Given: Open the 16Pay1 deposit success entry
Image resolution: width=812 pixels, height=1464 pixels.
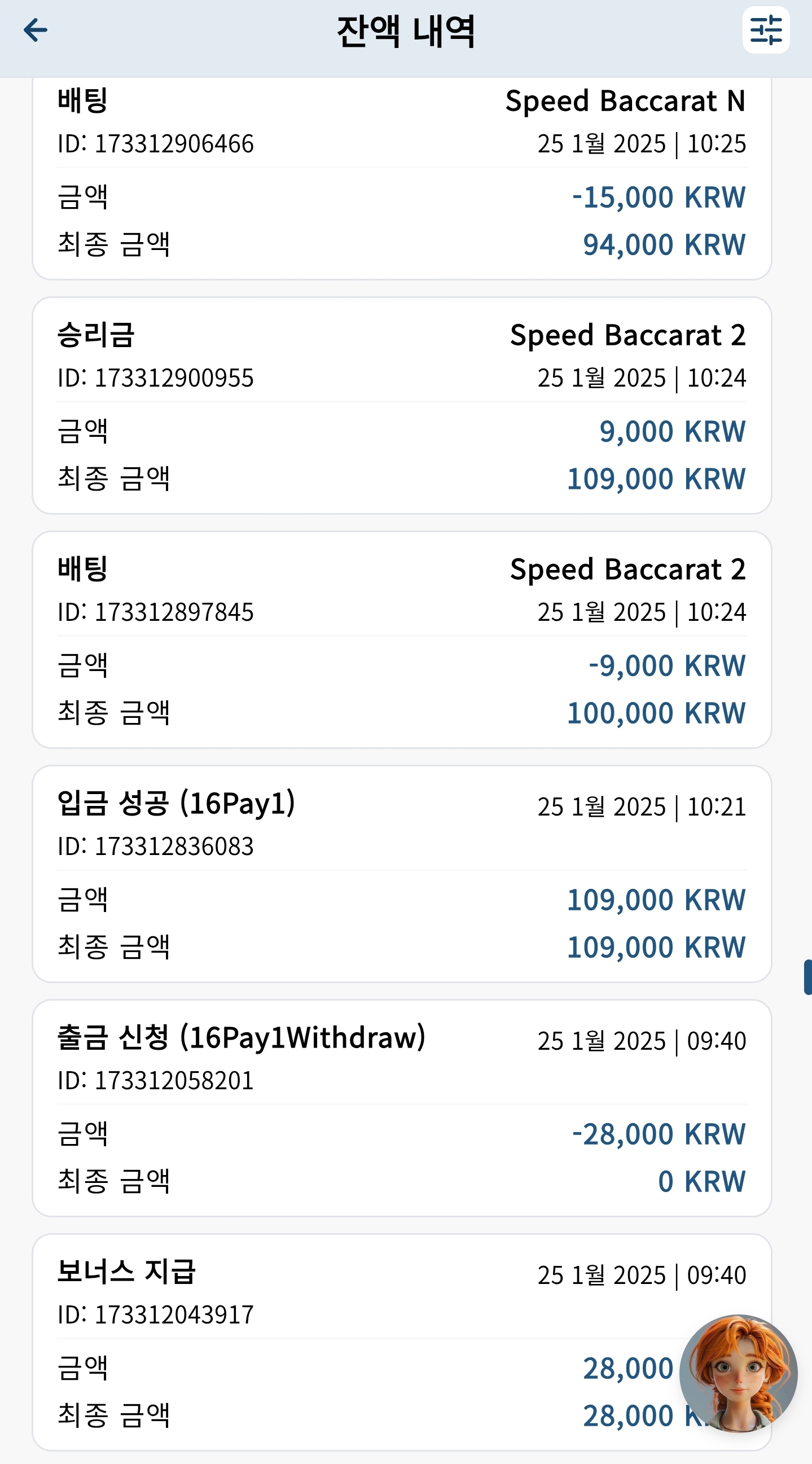Looking at the screenshot, I should point(402,874).
